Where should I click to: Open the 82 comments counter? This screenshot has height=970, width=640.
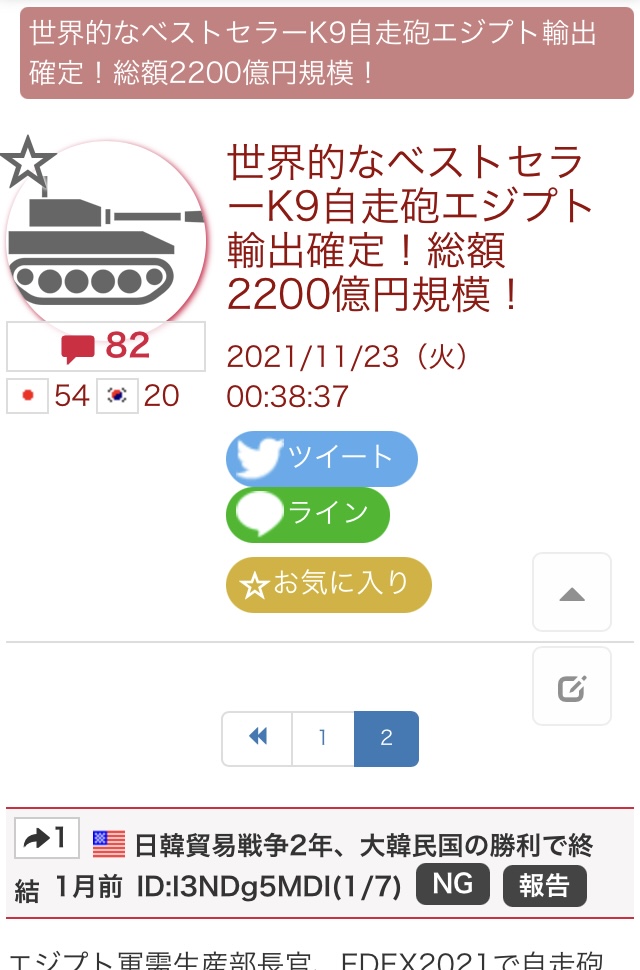coord(106,346)
